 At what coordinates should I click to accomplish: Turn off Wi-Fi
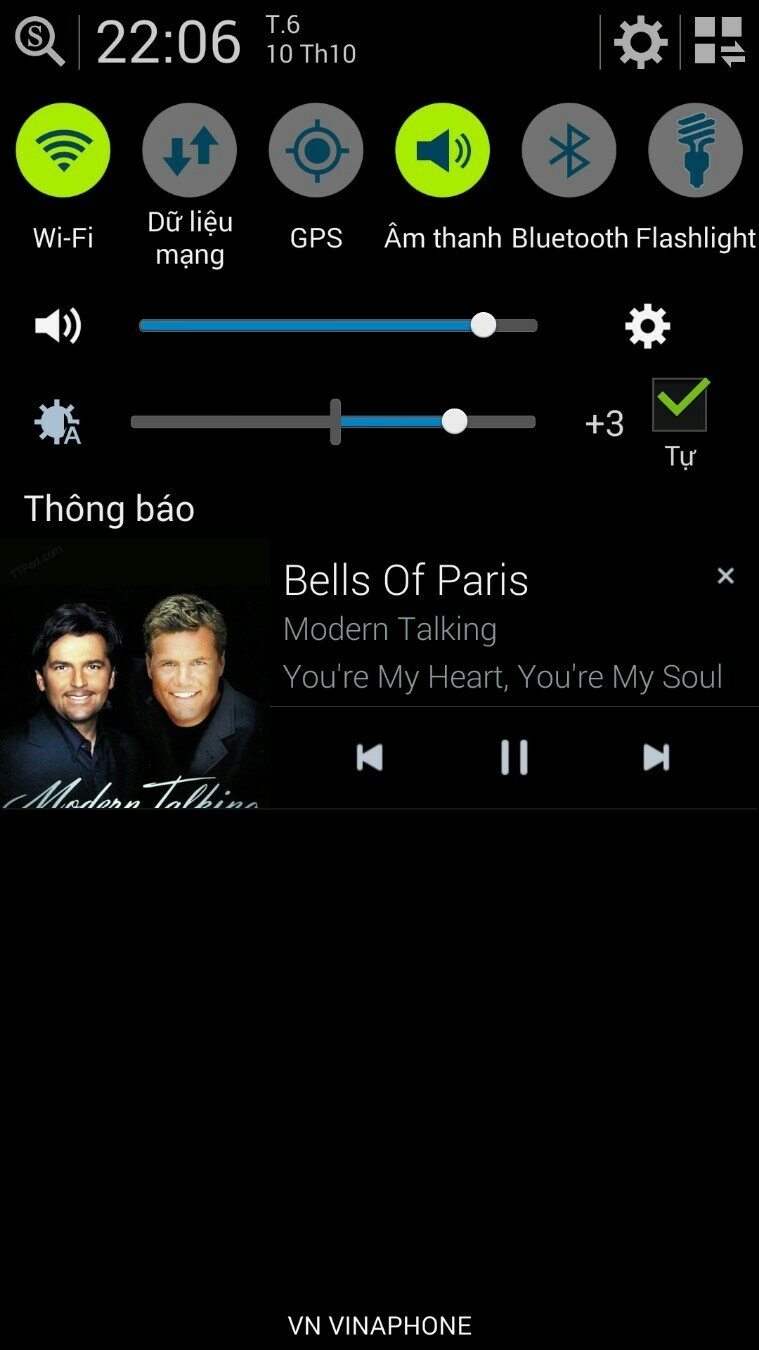pyautogui.click(x=63, y=150)
